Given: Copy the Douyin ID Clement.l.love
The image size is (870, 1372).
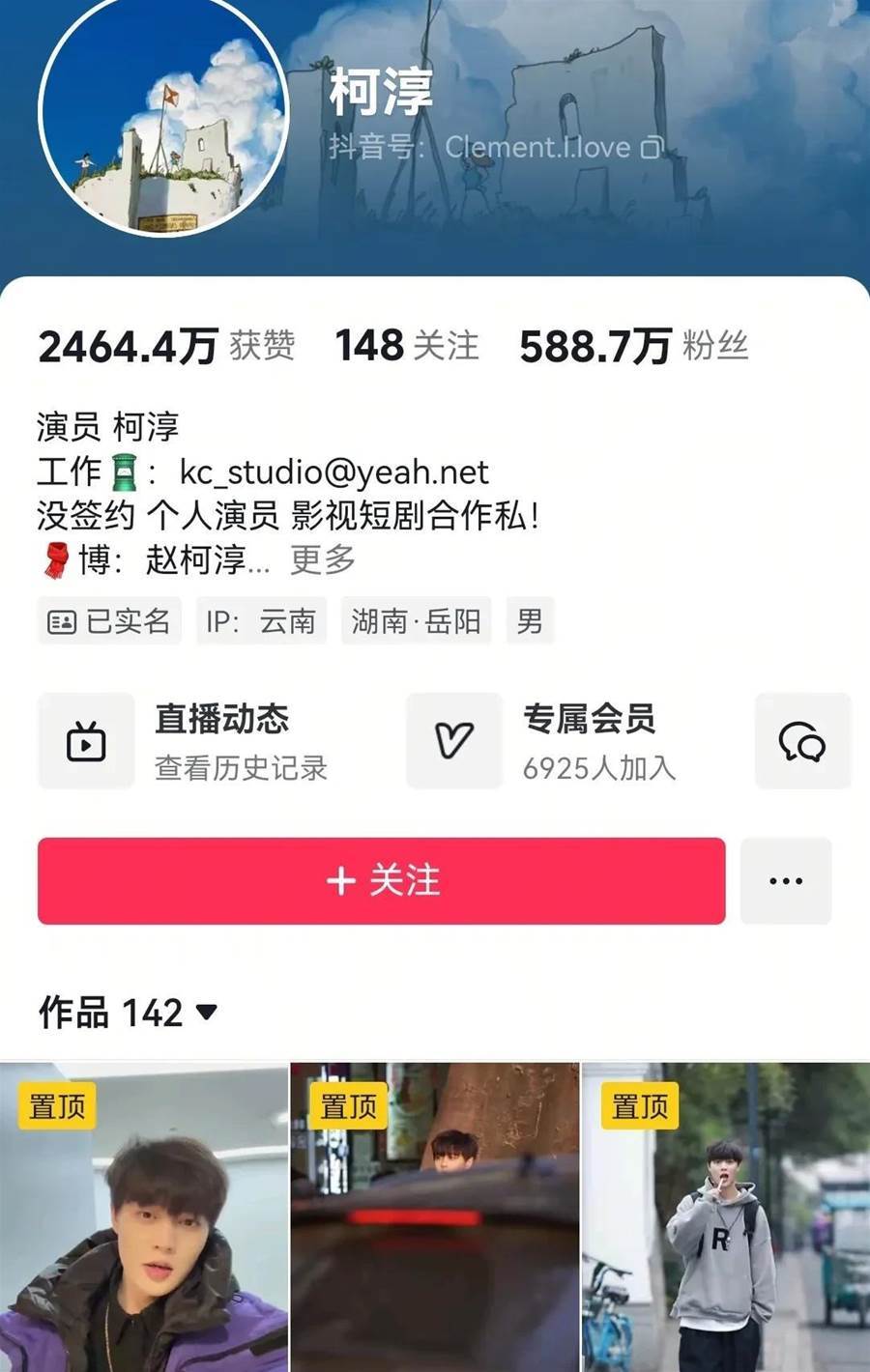Looking at the screenshot, I should [x=652, y=148].
